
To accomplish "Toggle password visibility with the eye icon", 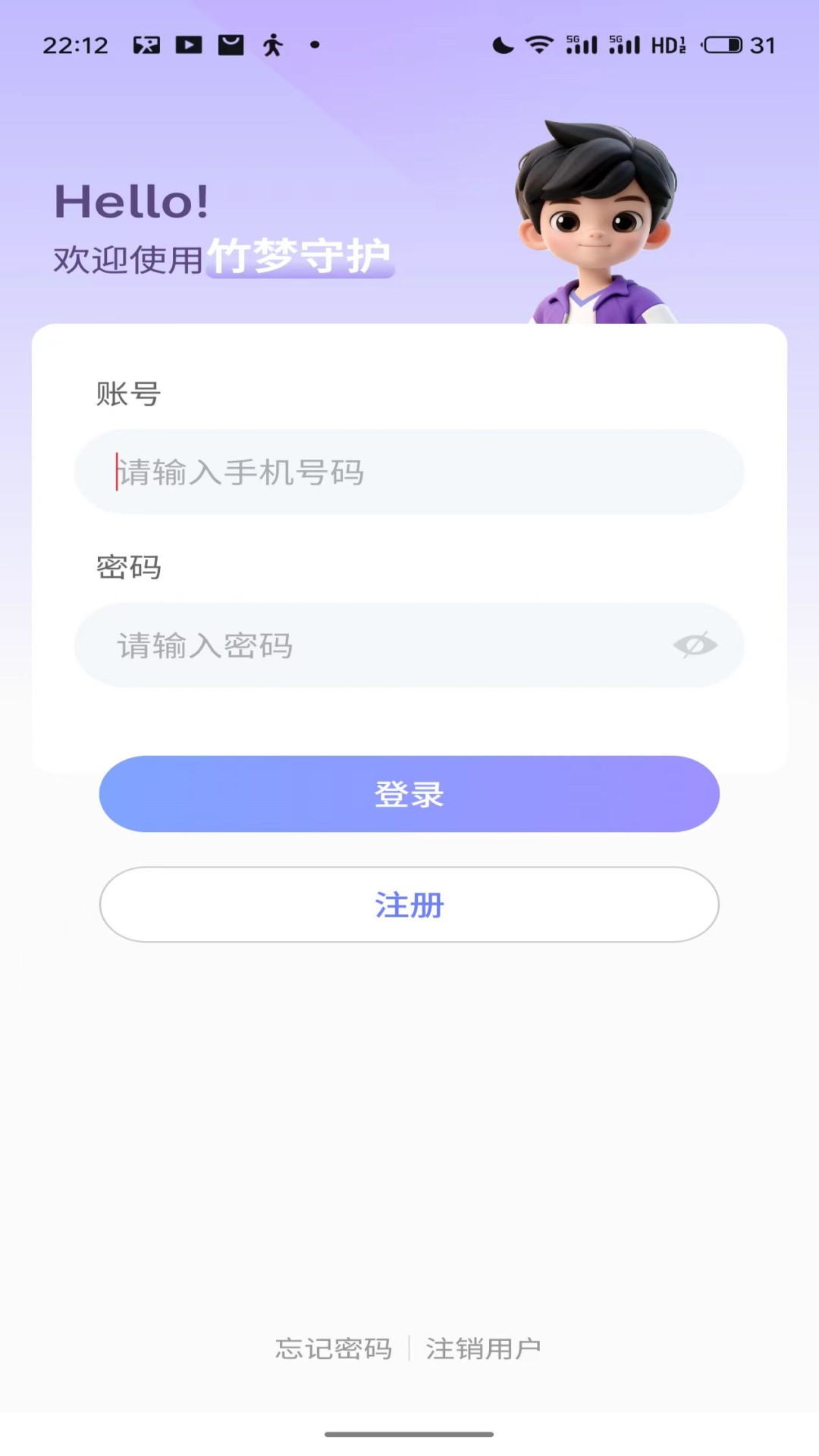I will [x=695, y=645].
